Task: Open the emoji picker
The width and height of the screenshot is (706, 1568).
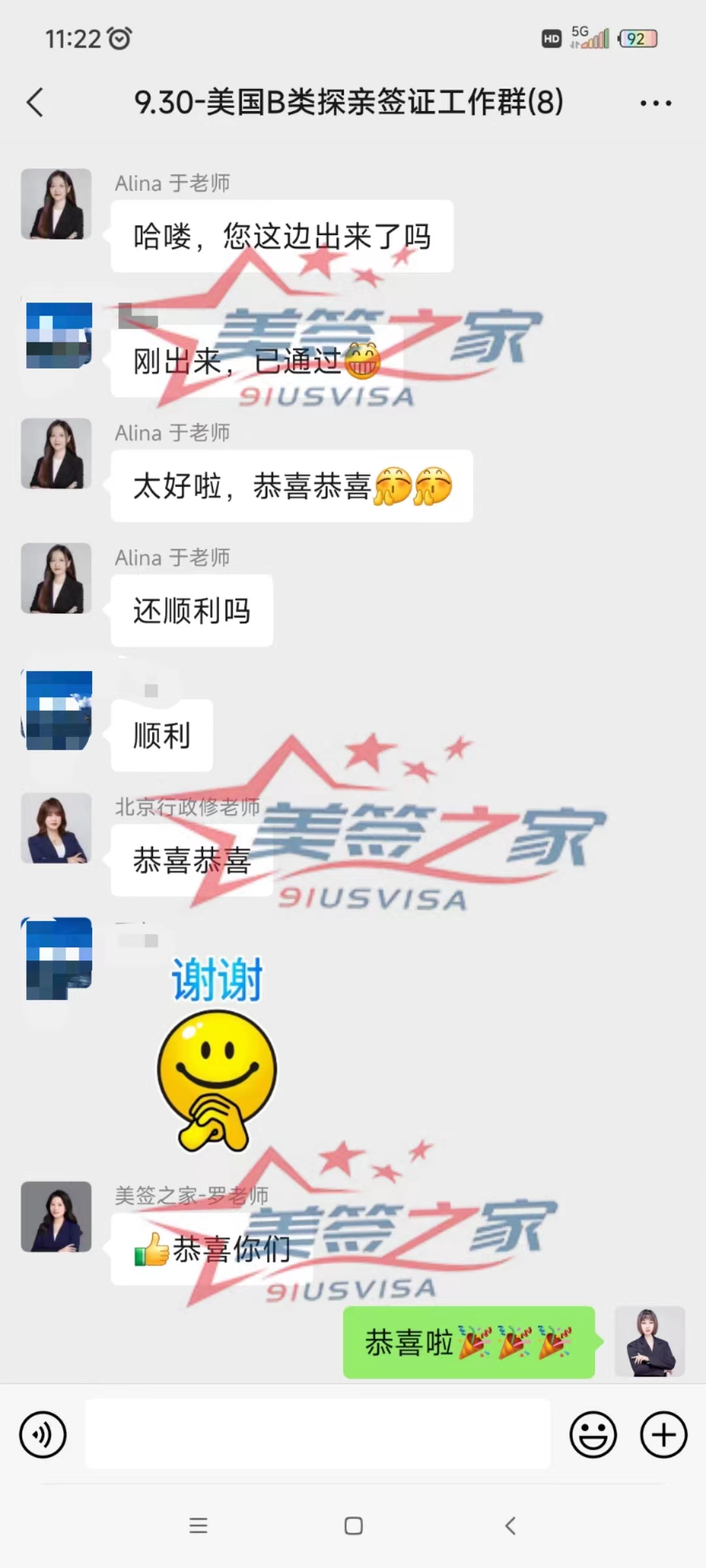Action: coord(593,1435)
